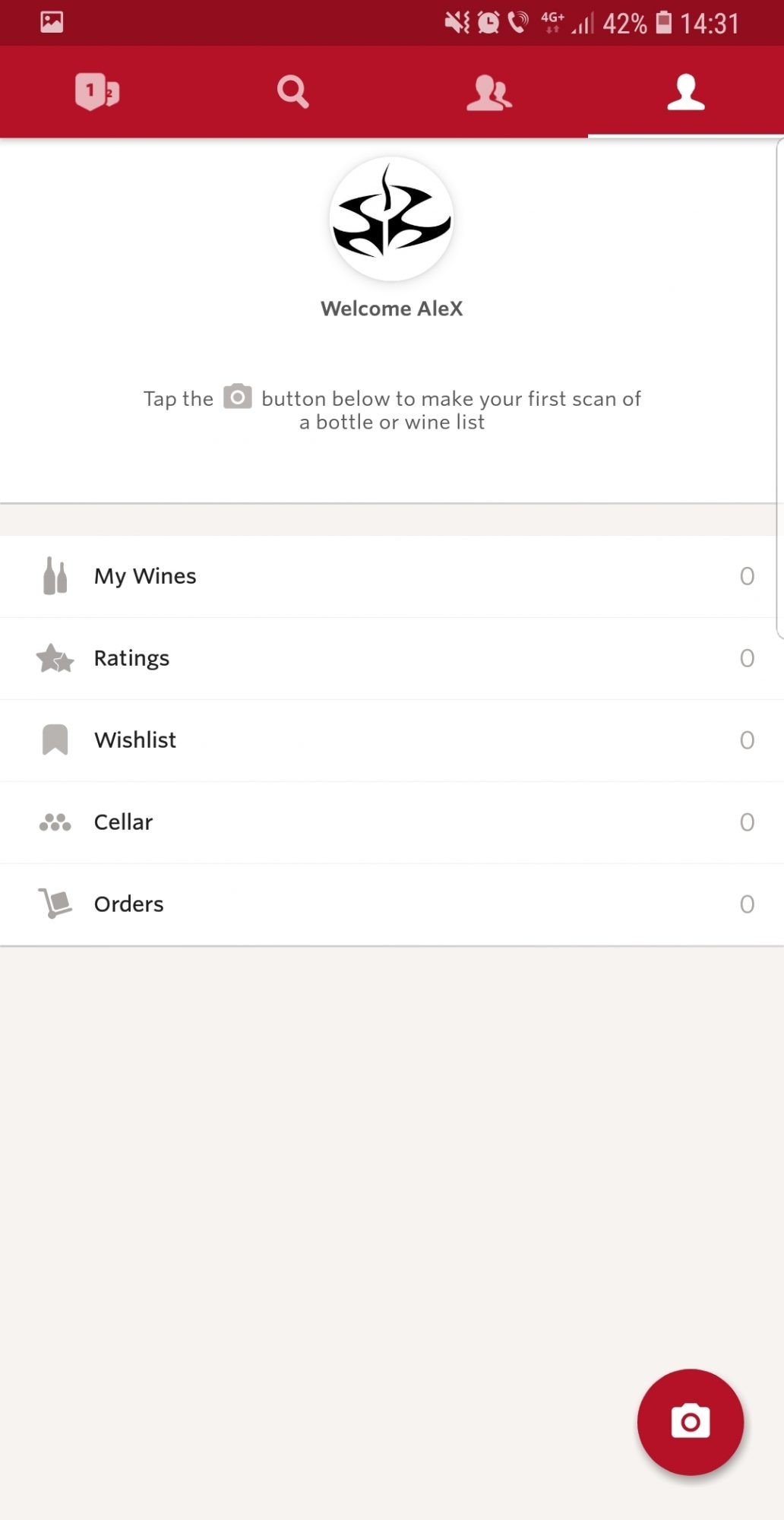Open My Wines list
Image resolution: width=784 pixels, height=1520 pixels.
coord(392,576)
